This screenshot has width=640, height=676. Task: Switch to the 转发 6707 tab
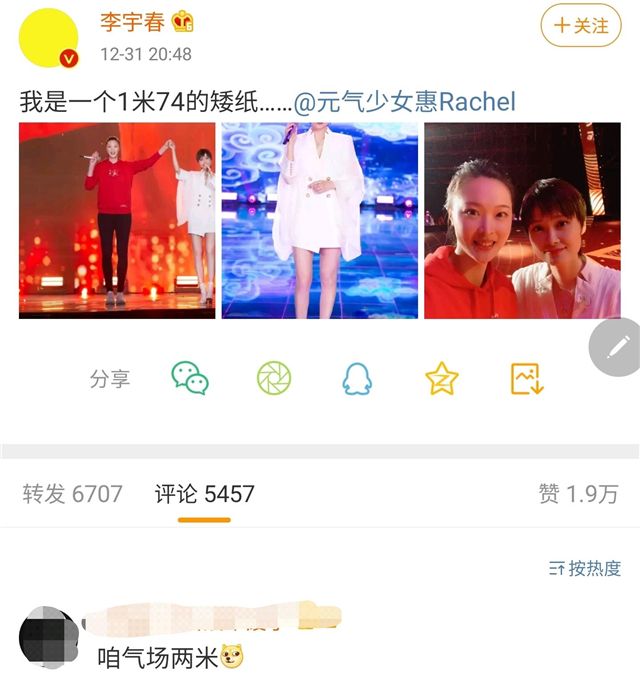[73, 493]
